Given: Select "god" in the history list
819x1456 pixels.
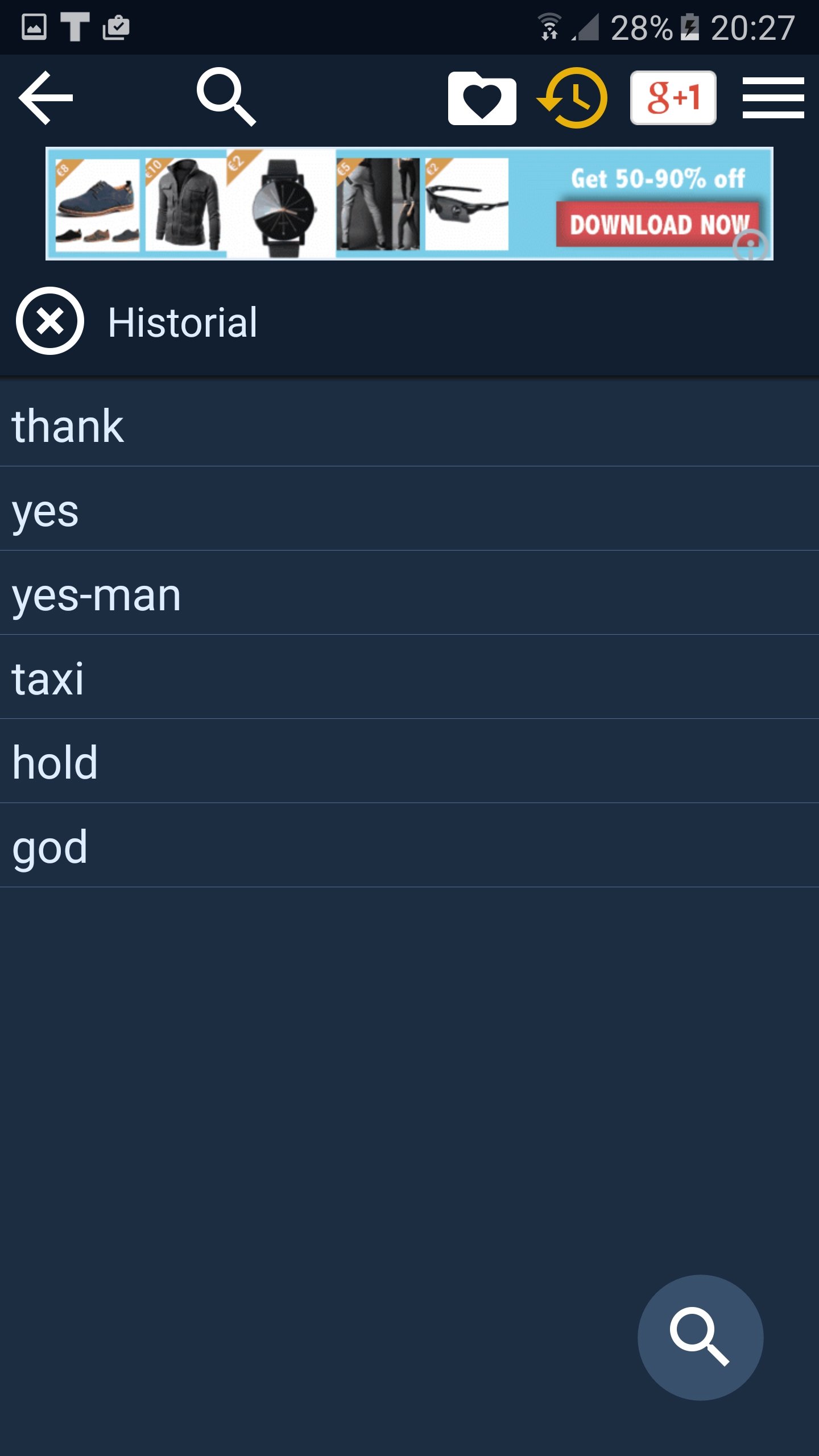Looking at the screenshot, I should click(x=409, y=845).
